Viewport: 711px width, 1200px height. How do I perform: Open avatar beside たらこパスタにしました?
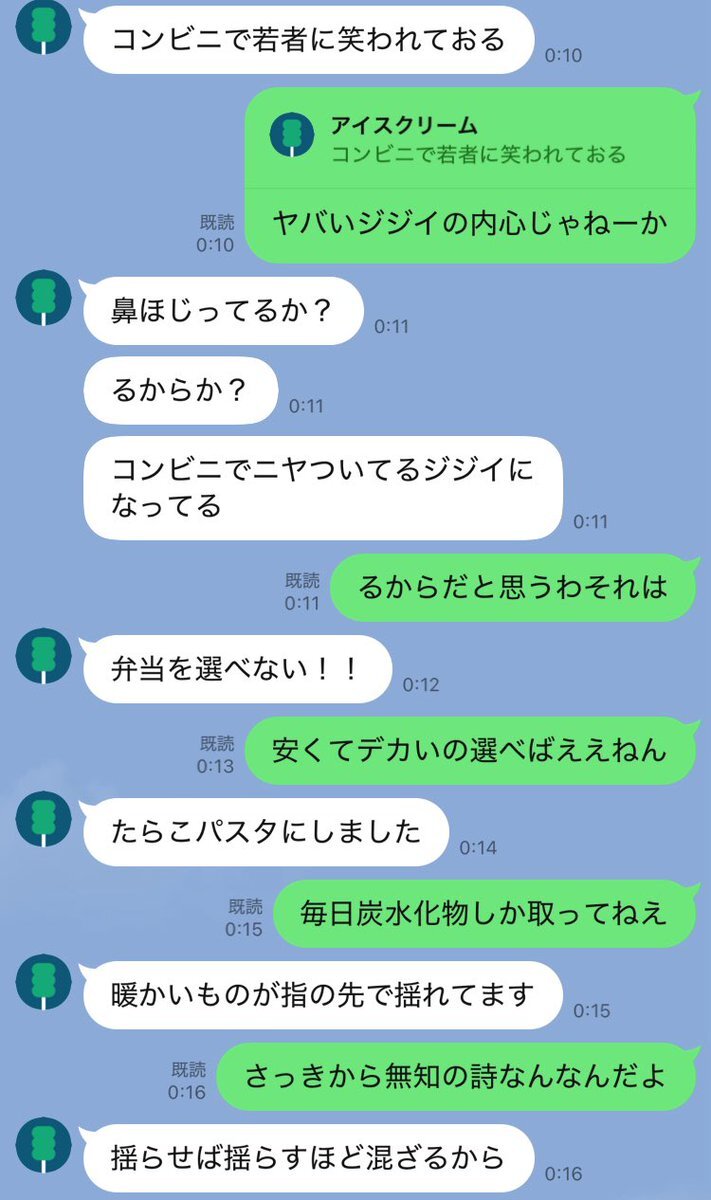(x=44, y=820)
